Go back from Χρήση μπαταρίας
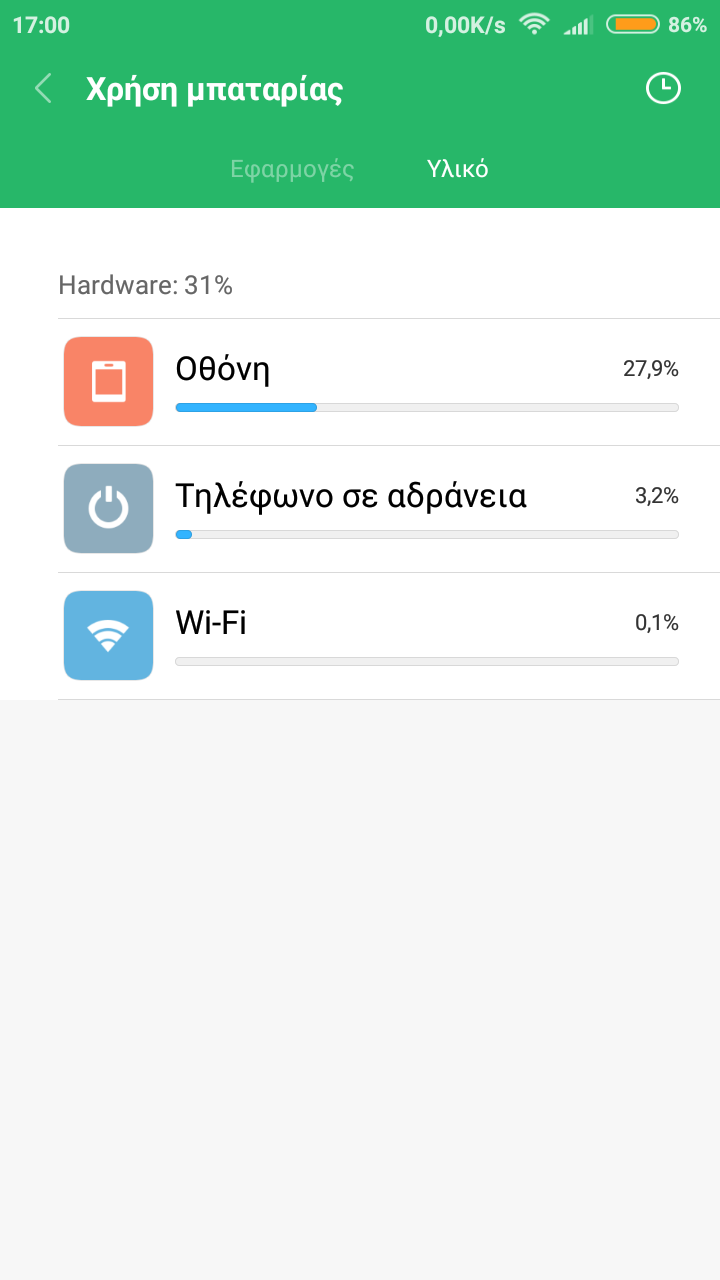 pos(43,89)
